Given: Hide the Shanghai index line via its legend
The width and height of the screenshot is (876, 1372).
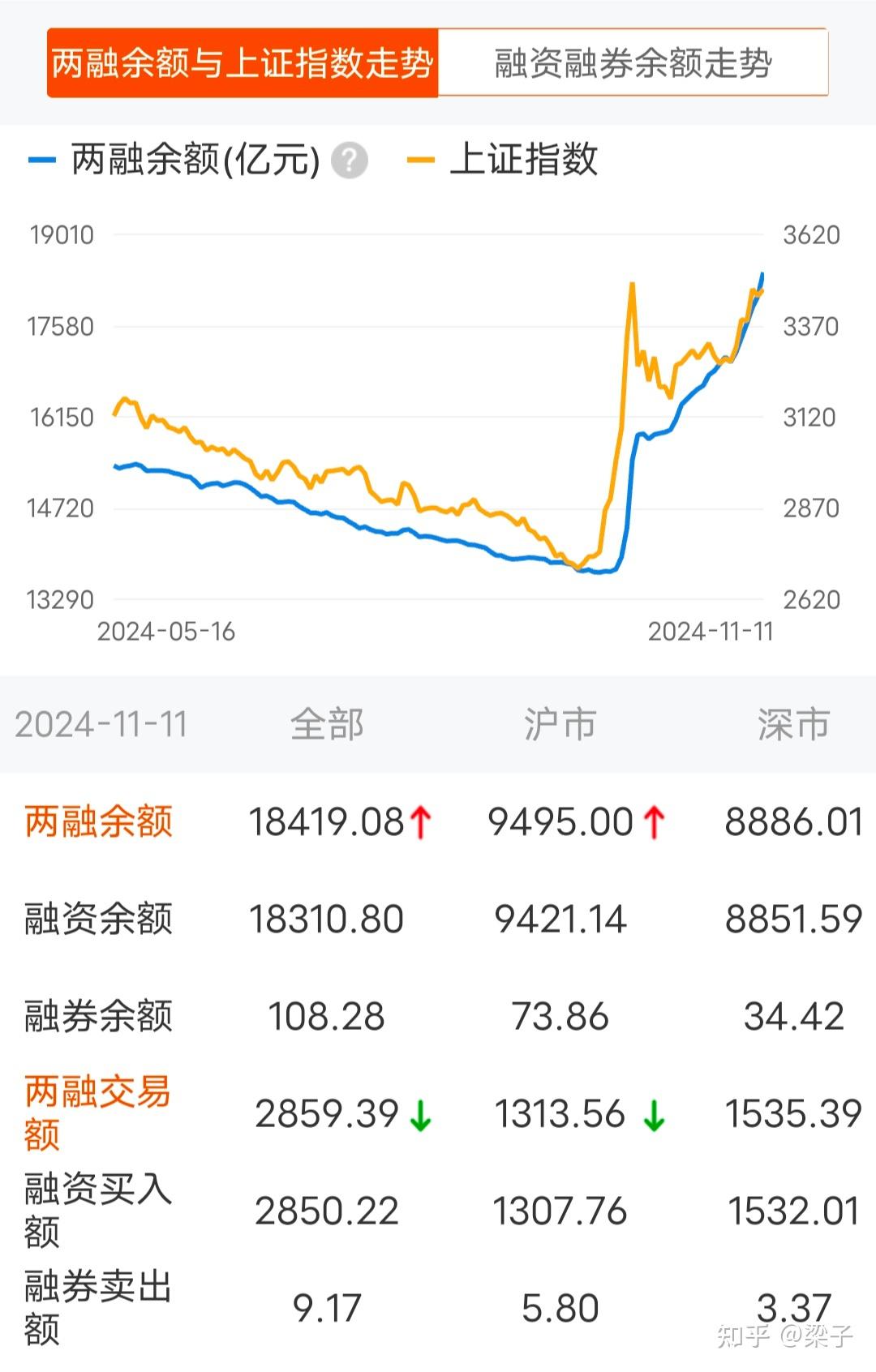Looking at the screenshot, I should (524, 160).
